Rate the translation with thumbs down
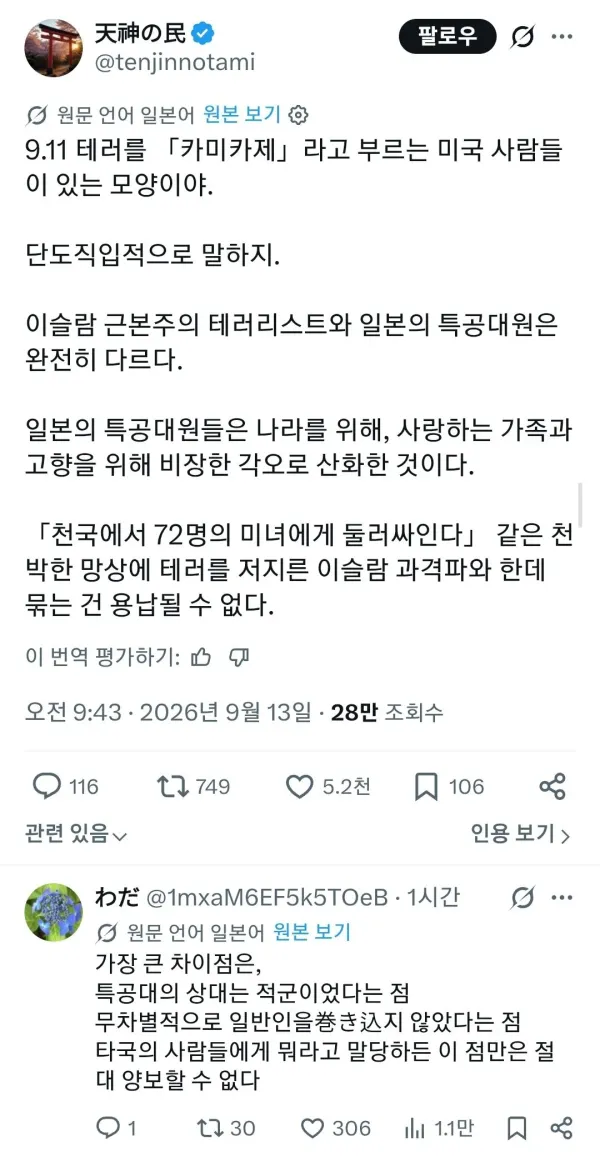Screen dimensions: 600x1156 [239, 657]
